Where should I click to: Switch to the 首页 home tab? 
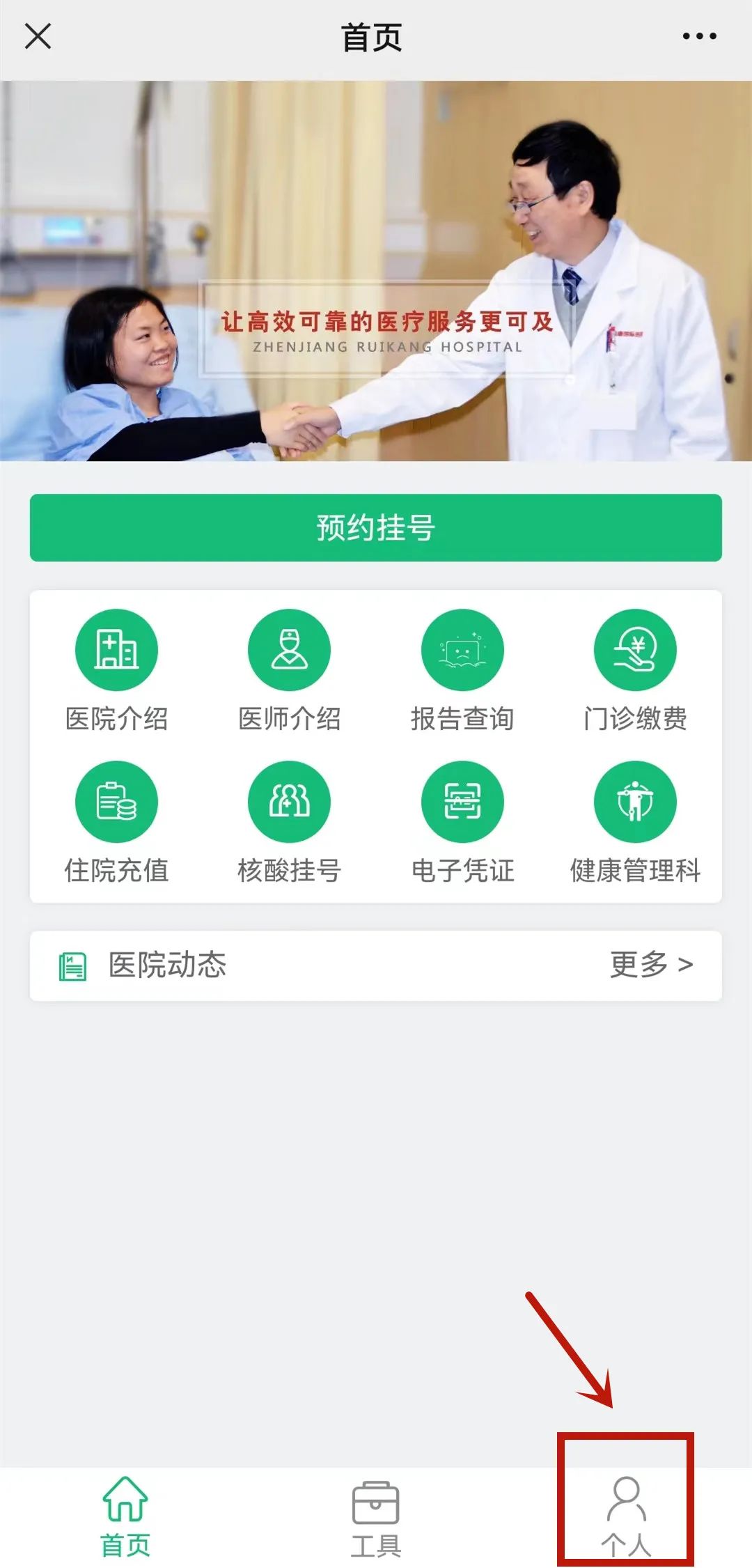coord(125,1516)
